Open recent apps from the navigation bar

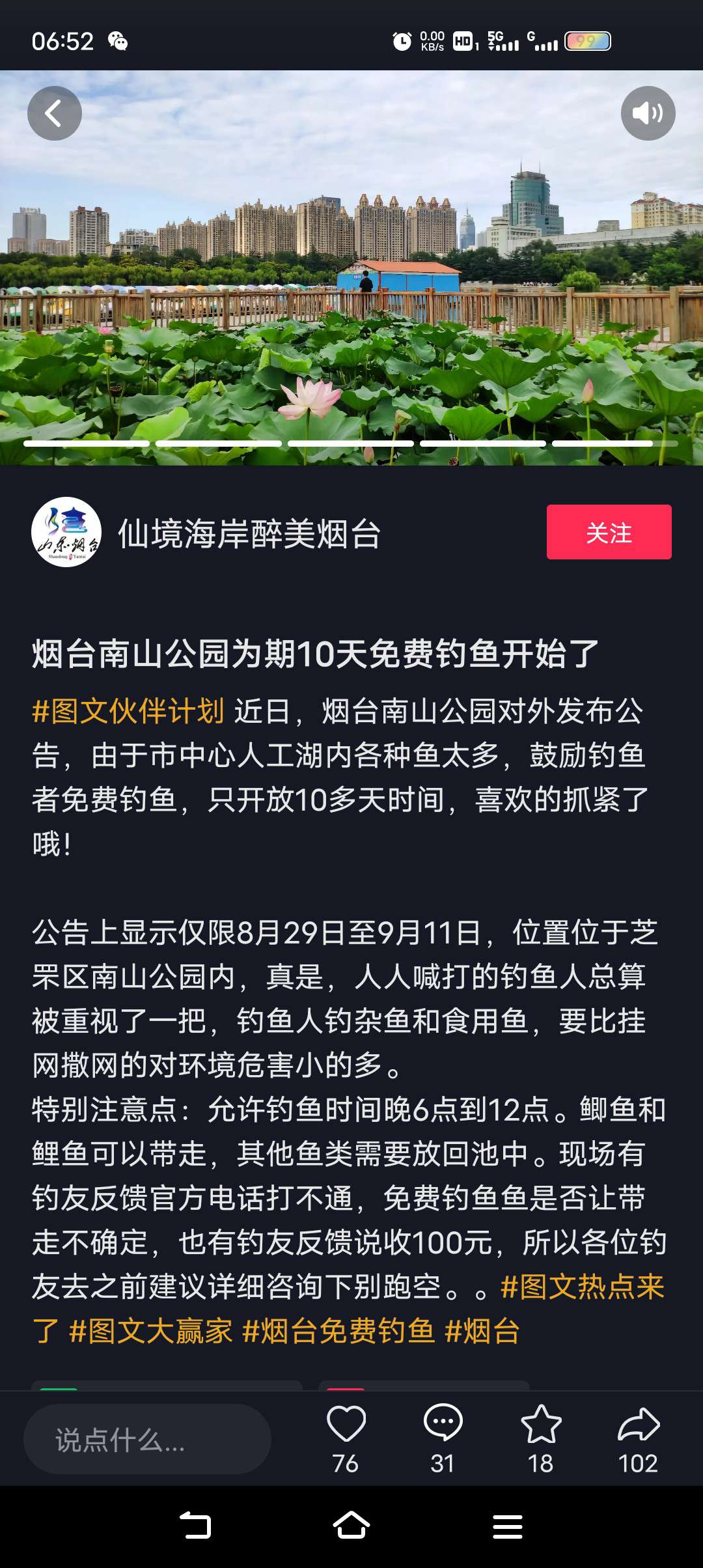point(508,1526)
